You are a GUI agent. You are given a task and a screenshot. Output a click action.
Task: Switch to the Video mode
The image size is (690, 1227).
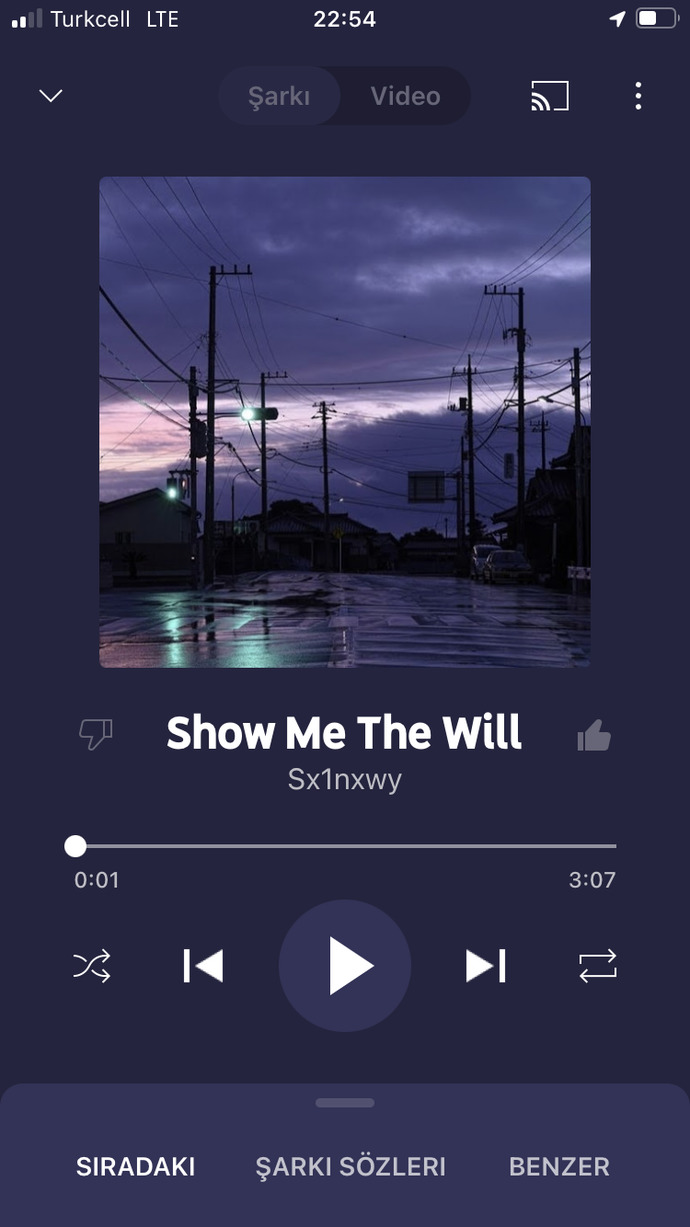(x=405, y=96)
